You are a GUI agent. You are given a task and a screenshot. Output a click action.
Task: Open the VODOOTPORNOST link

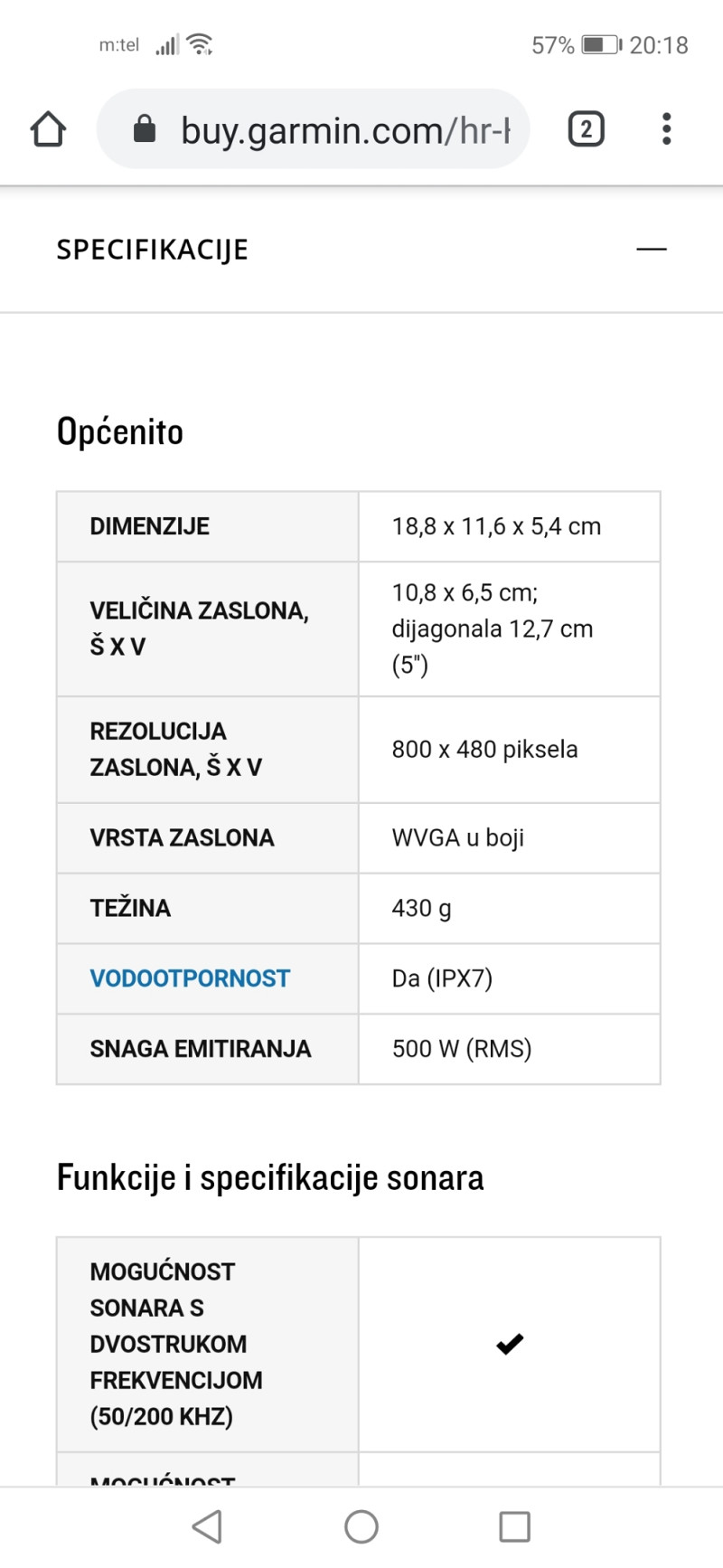tap(190, 978)
